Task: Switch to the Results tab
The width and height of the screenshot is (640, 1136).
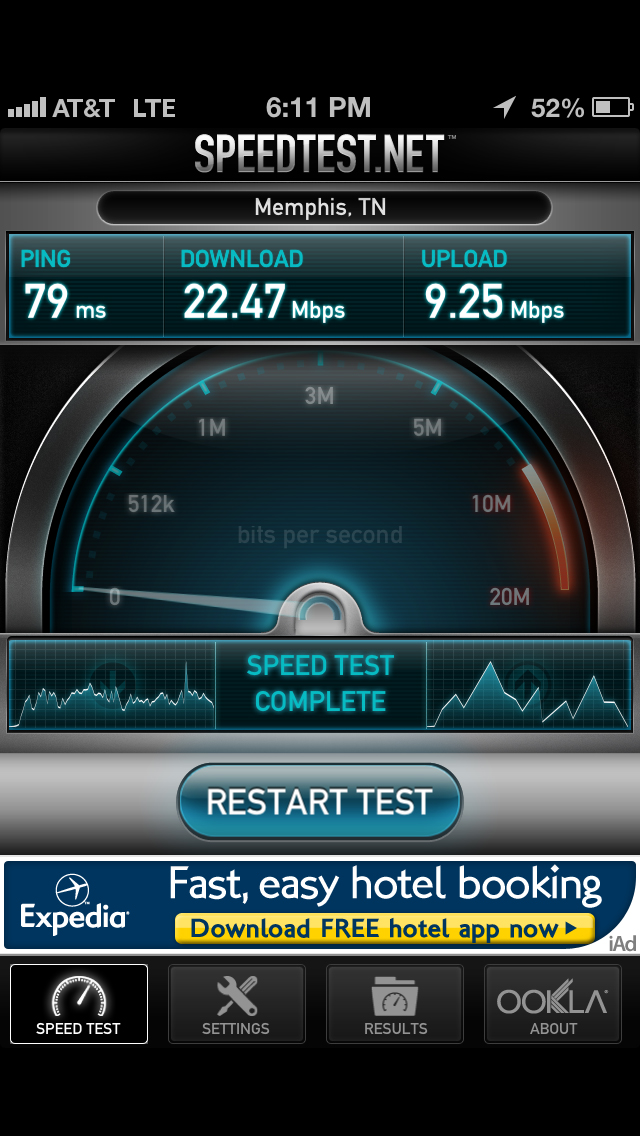Action: 395,1003
